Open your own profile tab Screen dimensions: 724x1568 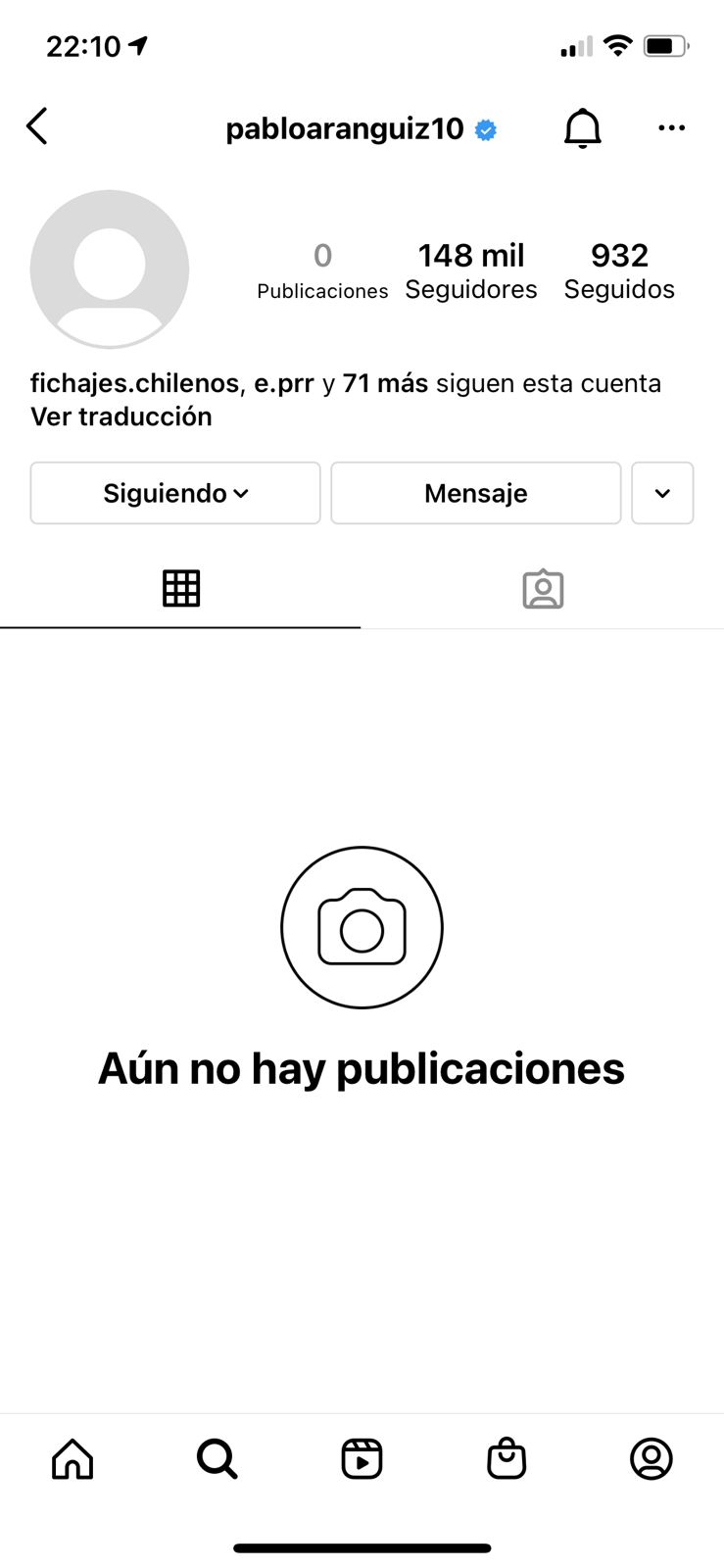(x=651, y=1458)
